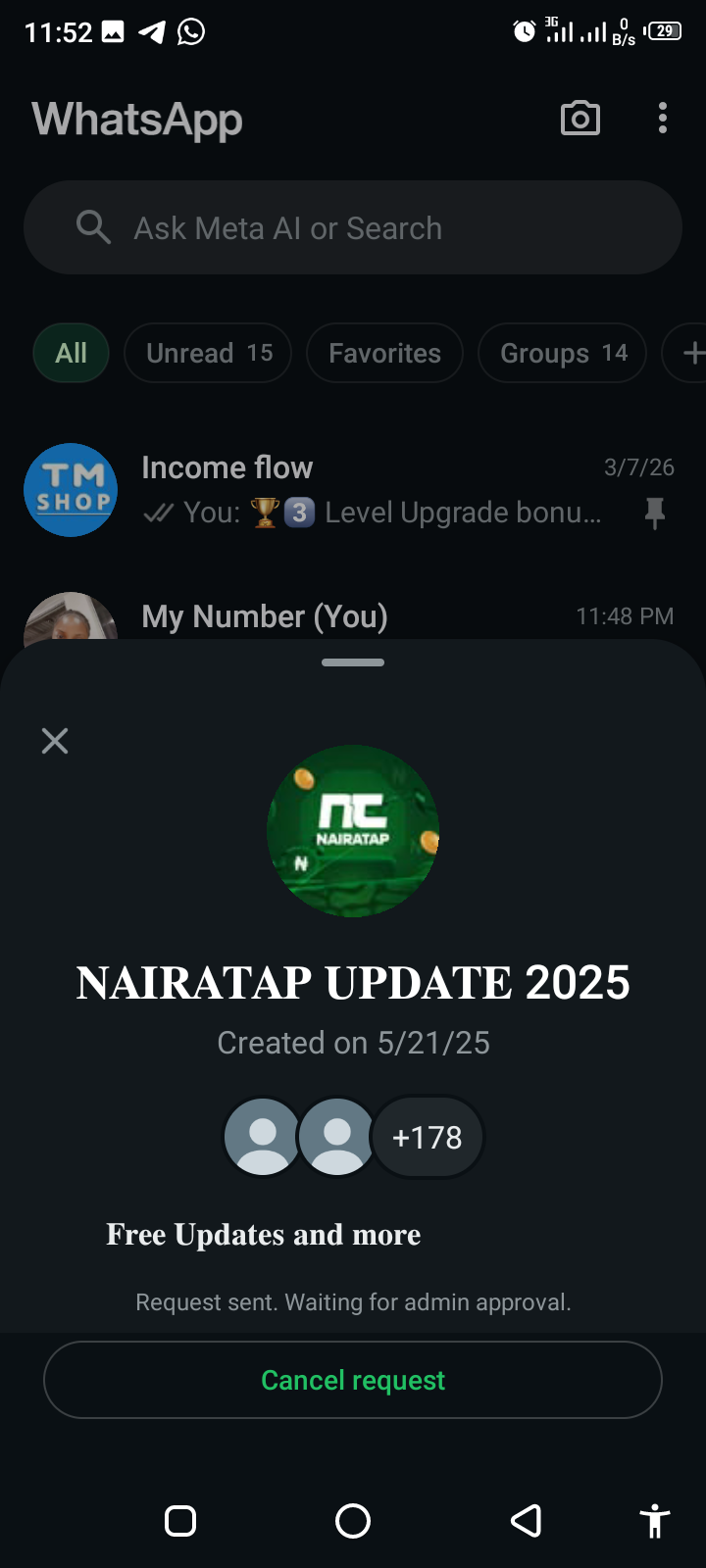
Task: Show the Groups filter
Action: pos(562,353)
